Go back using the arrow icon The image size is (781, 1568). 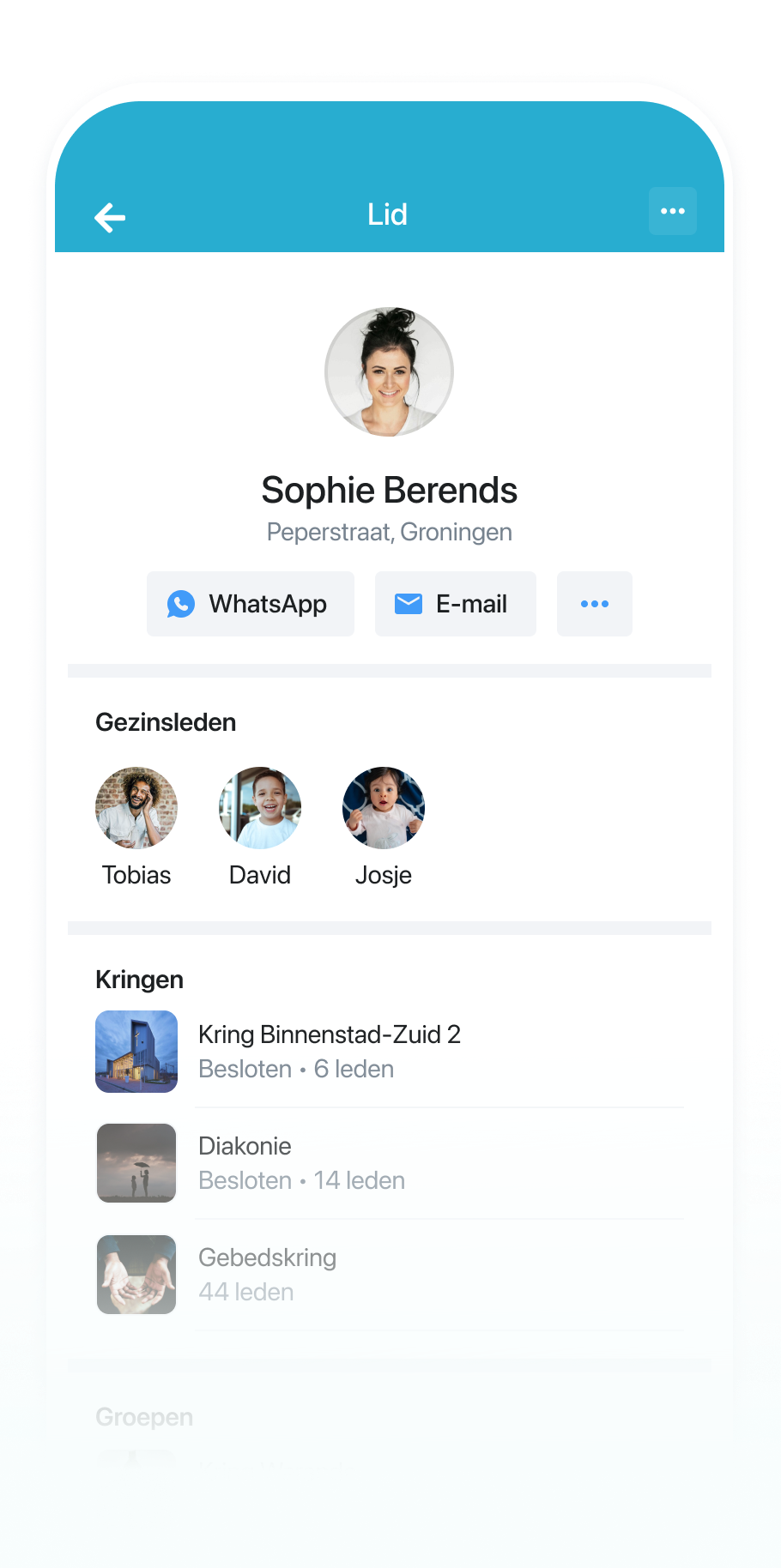click(110, 218)
